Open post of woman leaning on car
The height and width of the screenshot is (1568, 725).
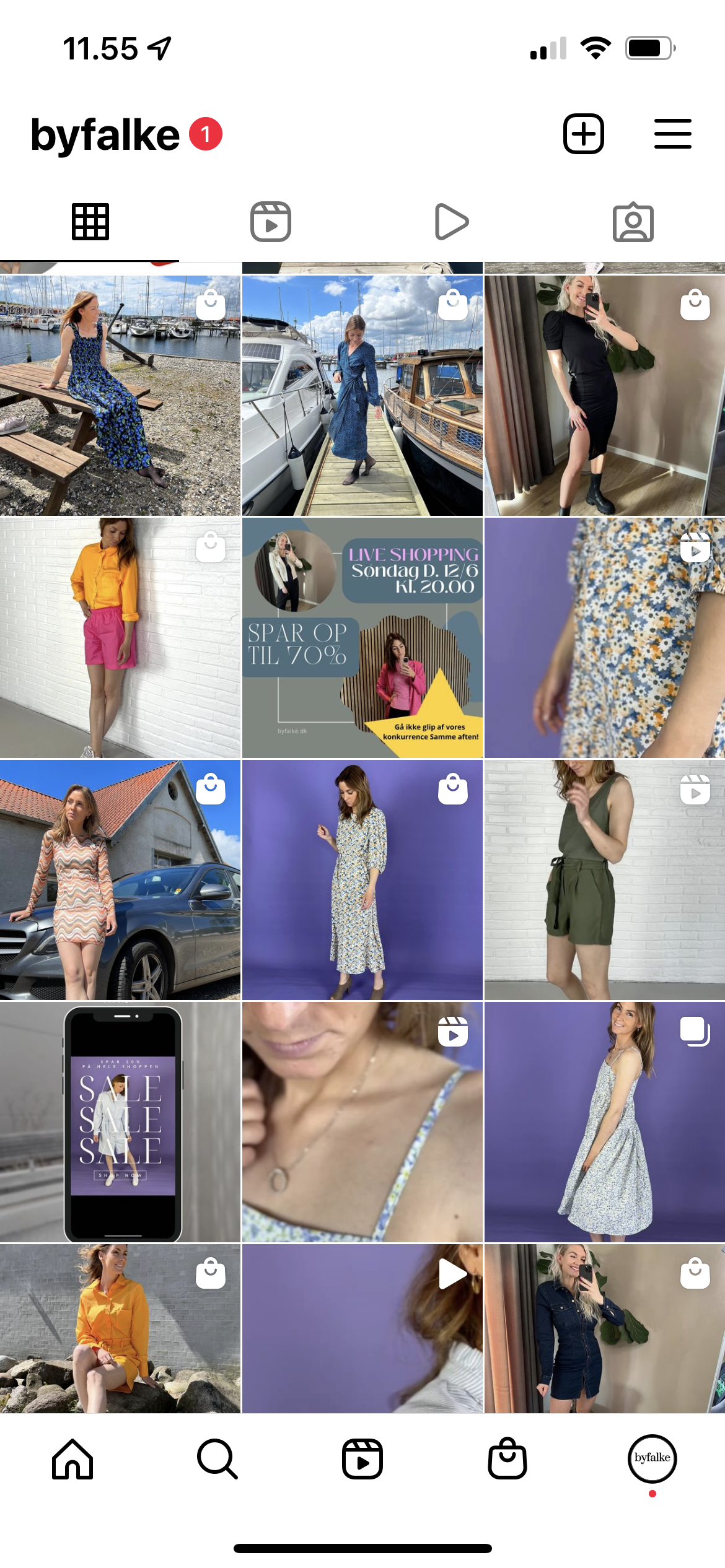click(x=120, y=880)
